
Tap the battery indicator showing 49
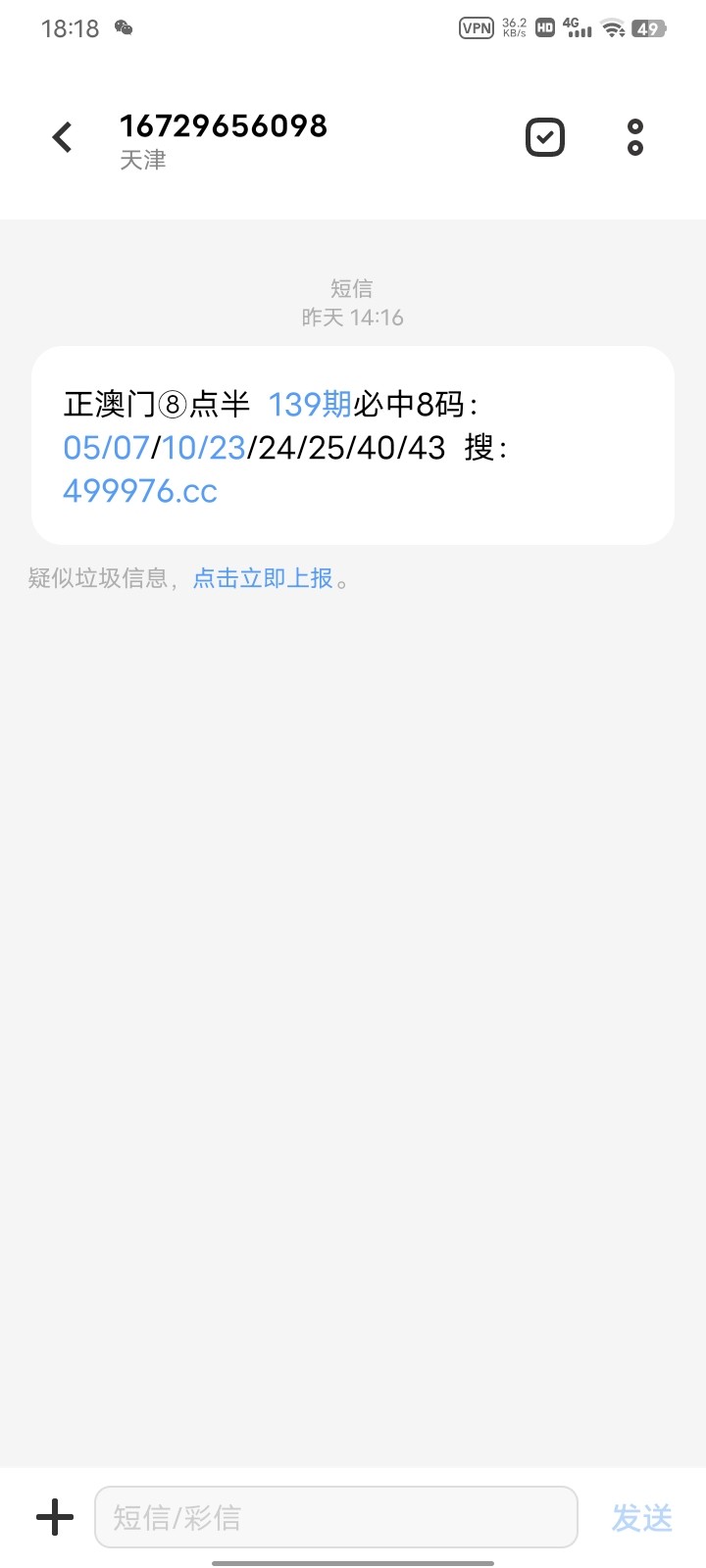649,28
